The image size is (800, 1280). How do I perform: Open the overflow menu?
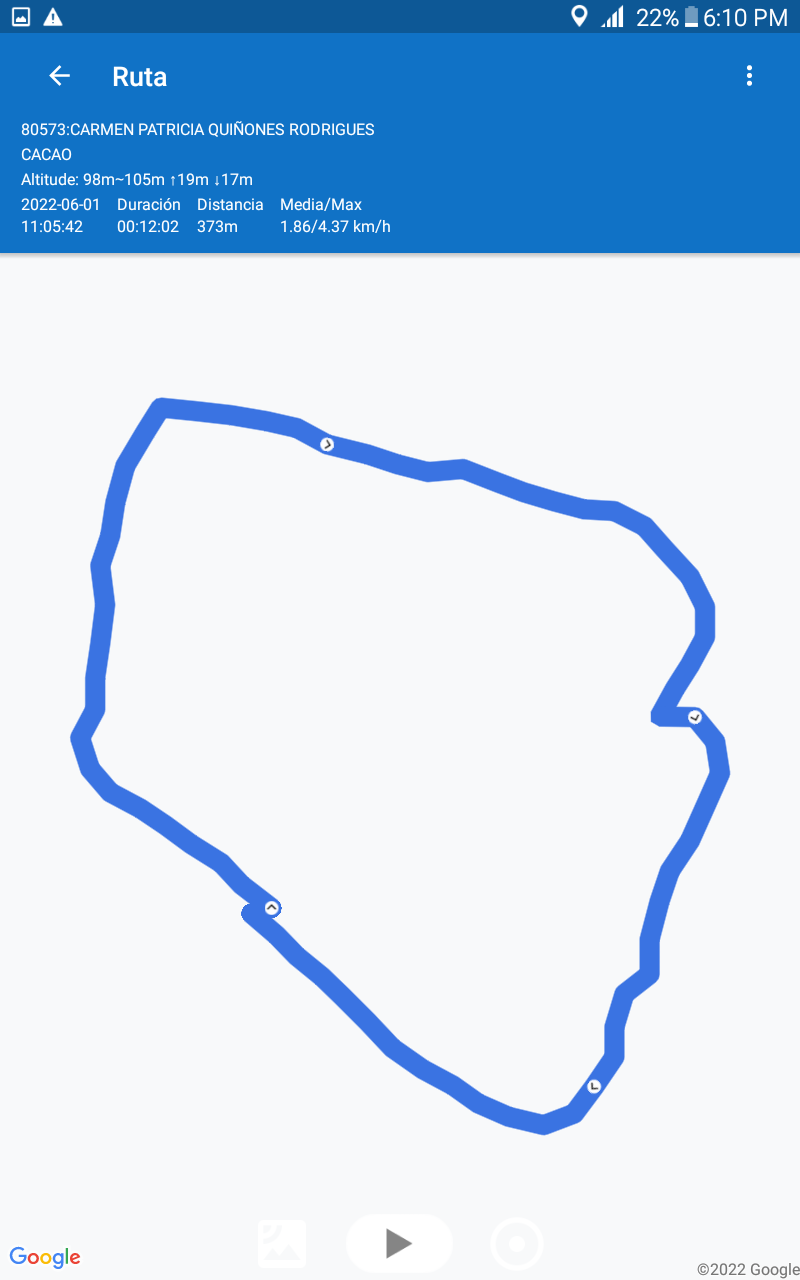click(x=749, y=76)
